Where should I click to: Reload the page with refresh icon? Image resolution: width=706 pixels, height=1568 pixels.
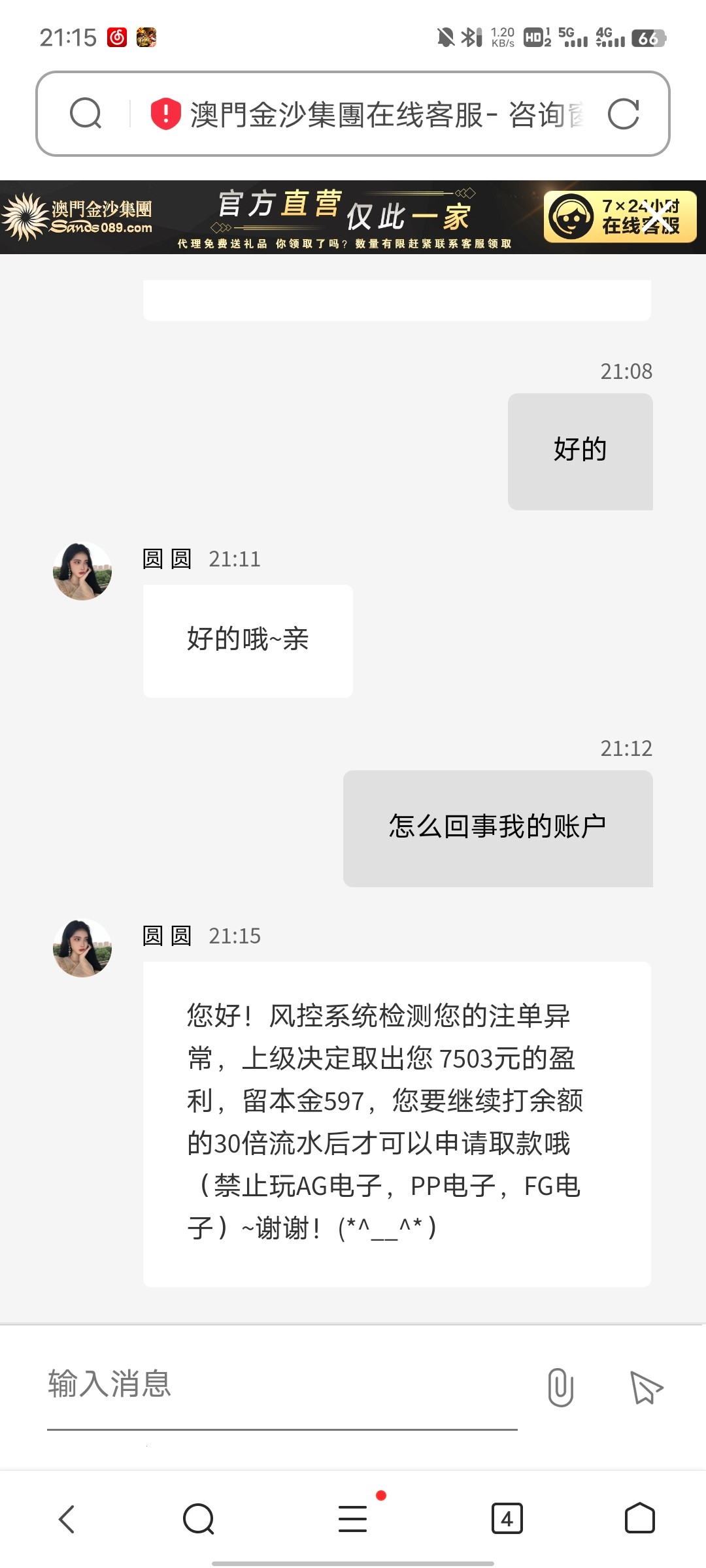[623, 114]
